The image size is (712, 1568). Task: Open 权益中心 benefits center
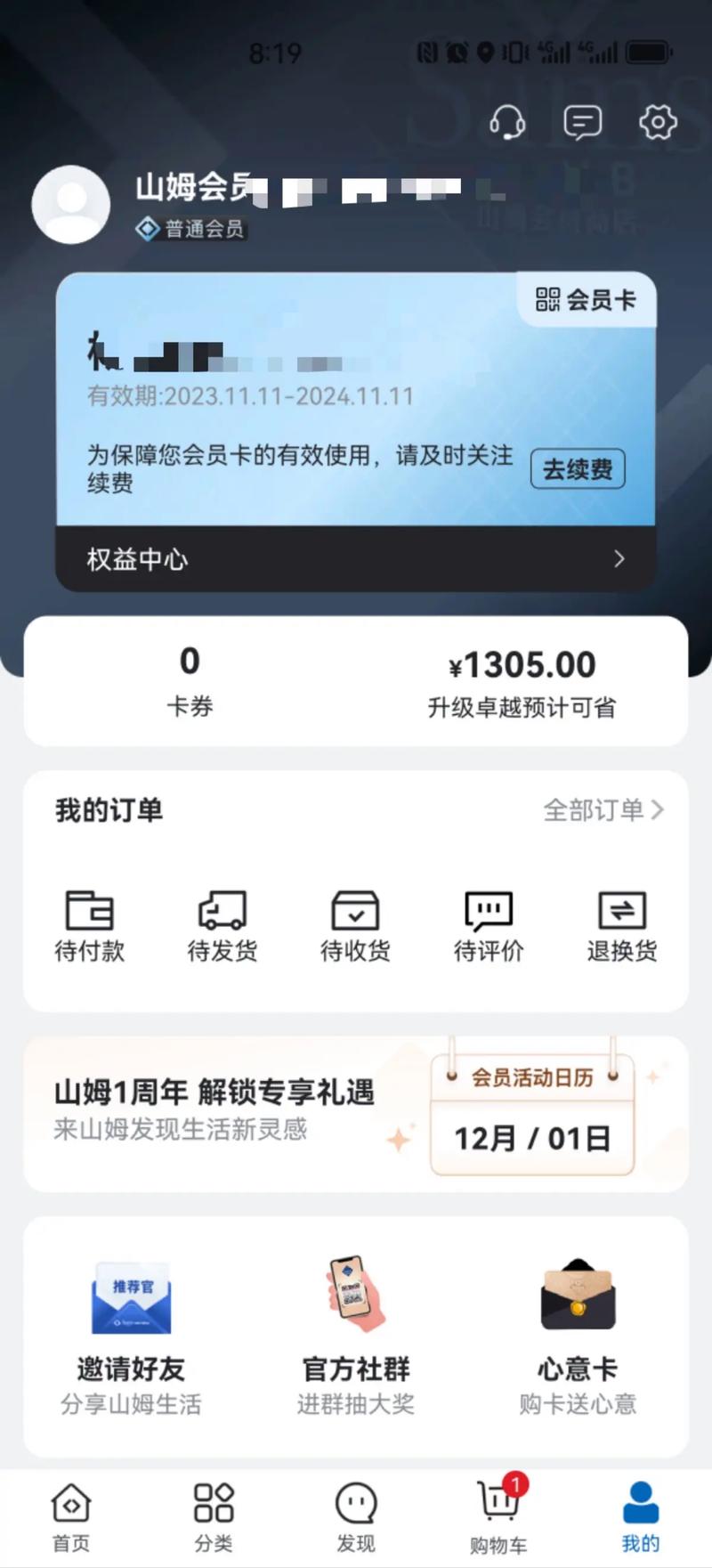click(356, 559)
